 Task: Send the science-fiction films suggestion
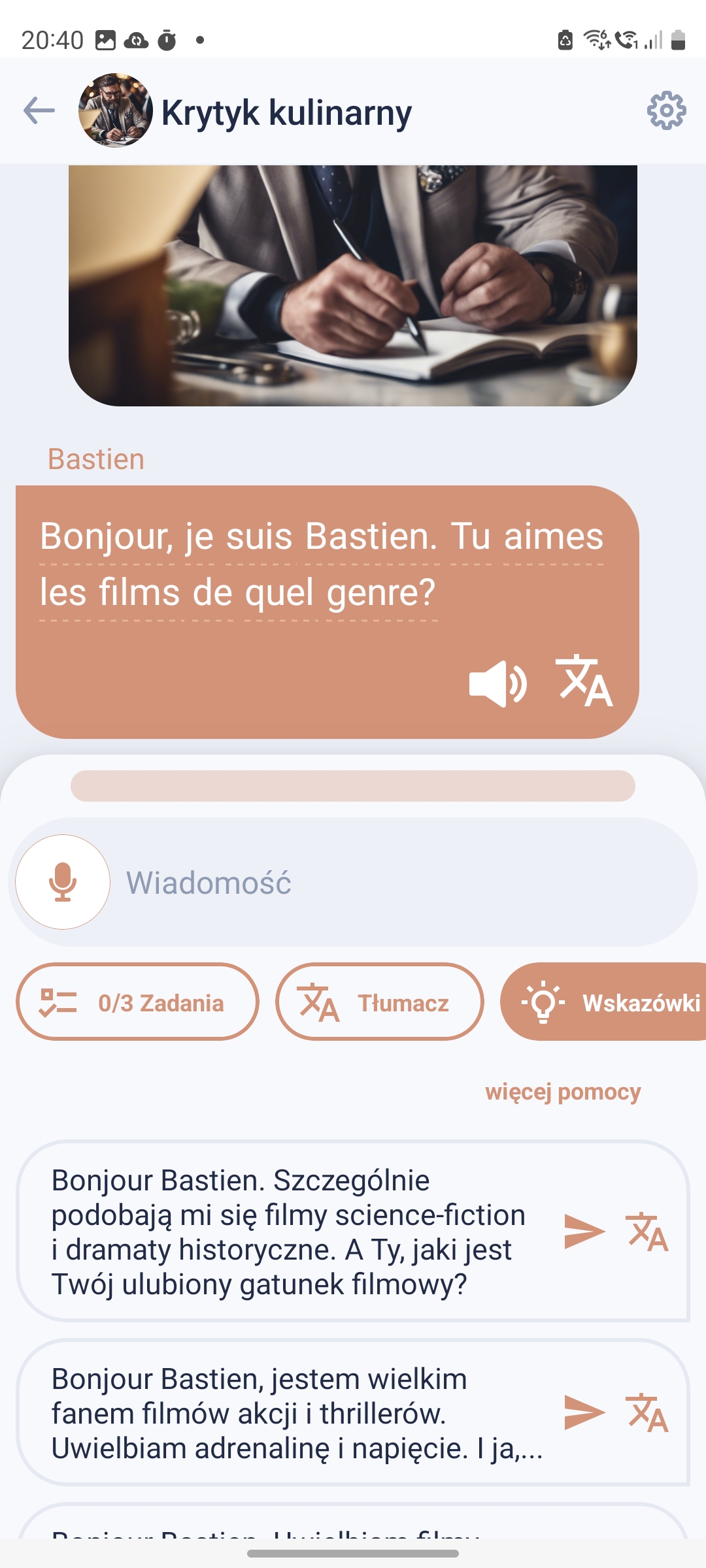pyautogui.click(x=584, y=1232)
